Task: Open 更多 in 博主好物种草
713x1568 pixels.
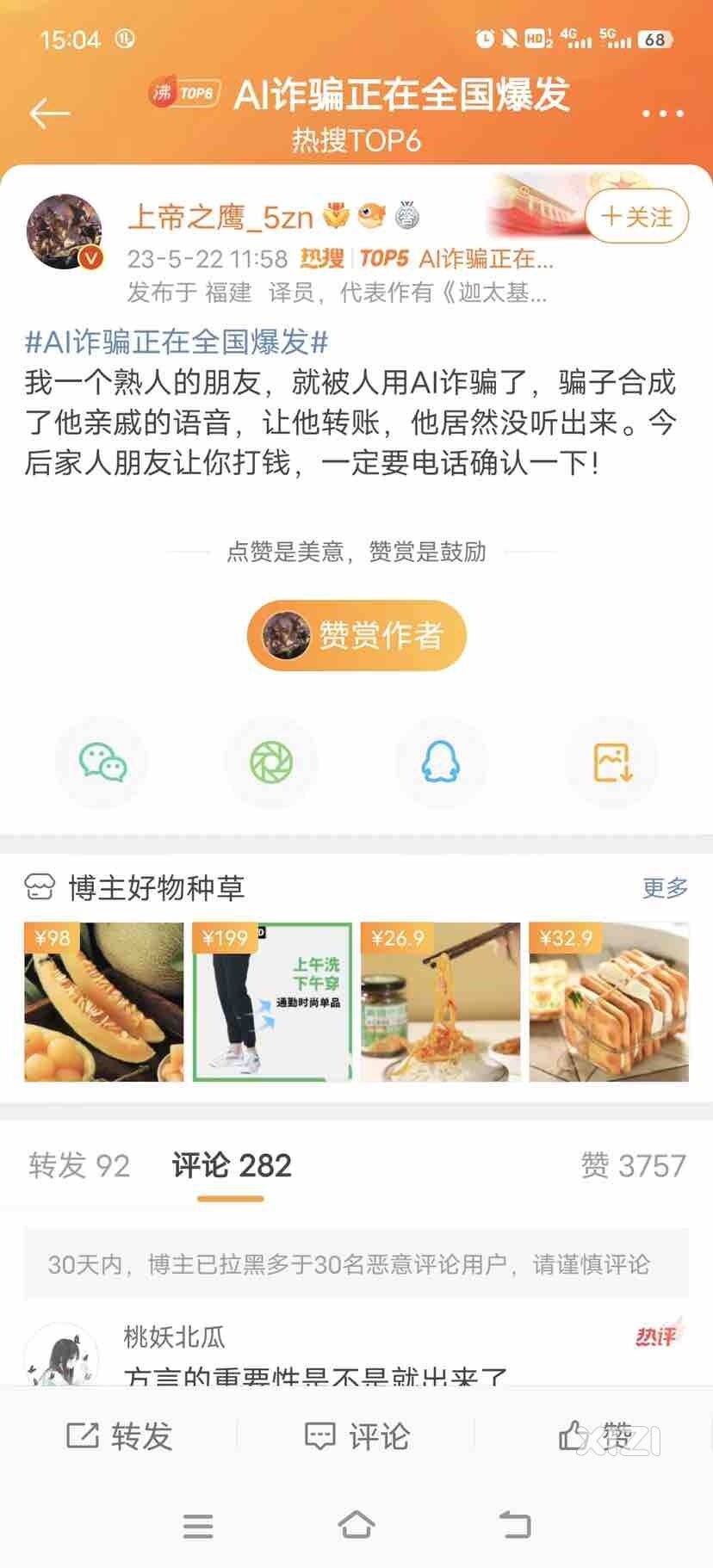Action: (x=665, y=887)
